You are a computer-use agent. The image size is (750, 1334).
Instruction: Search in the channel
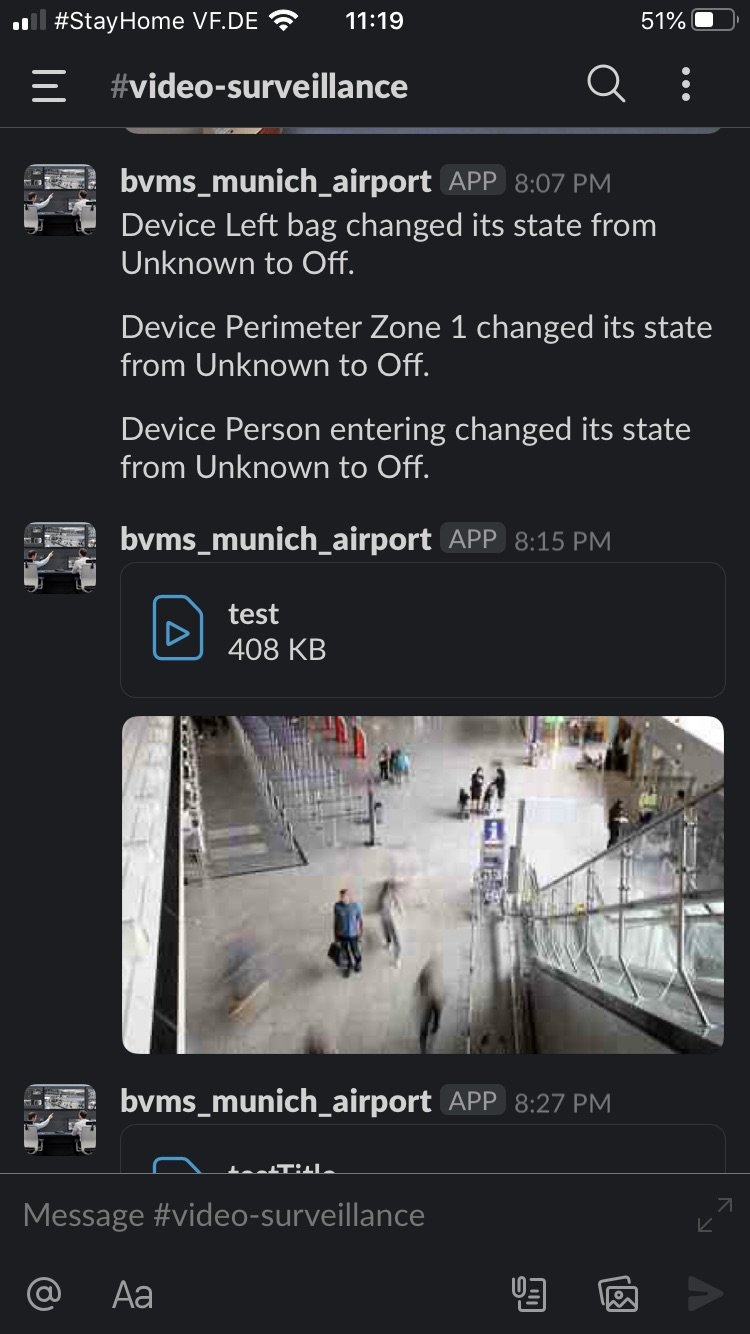coord(606,85)
